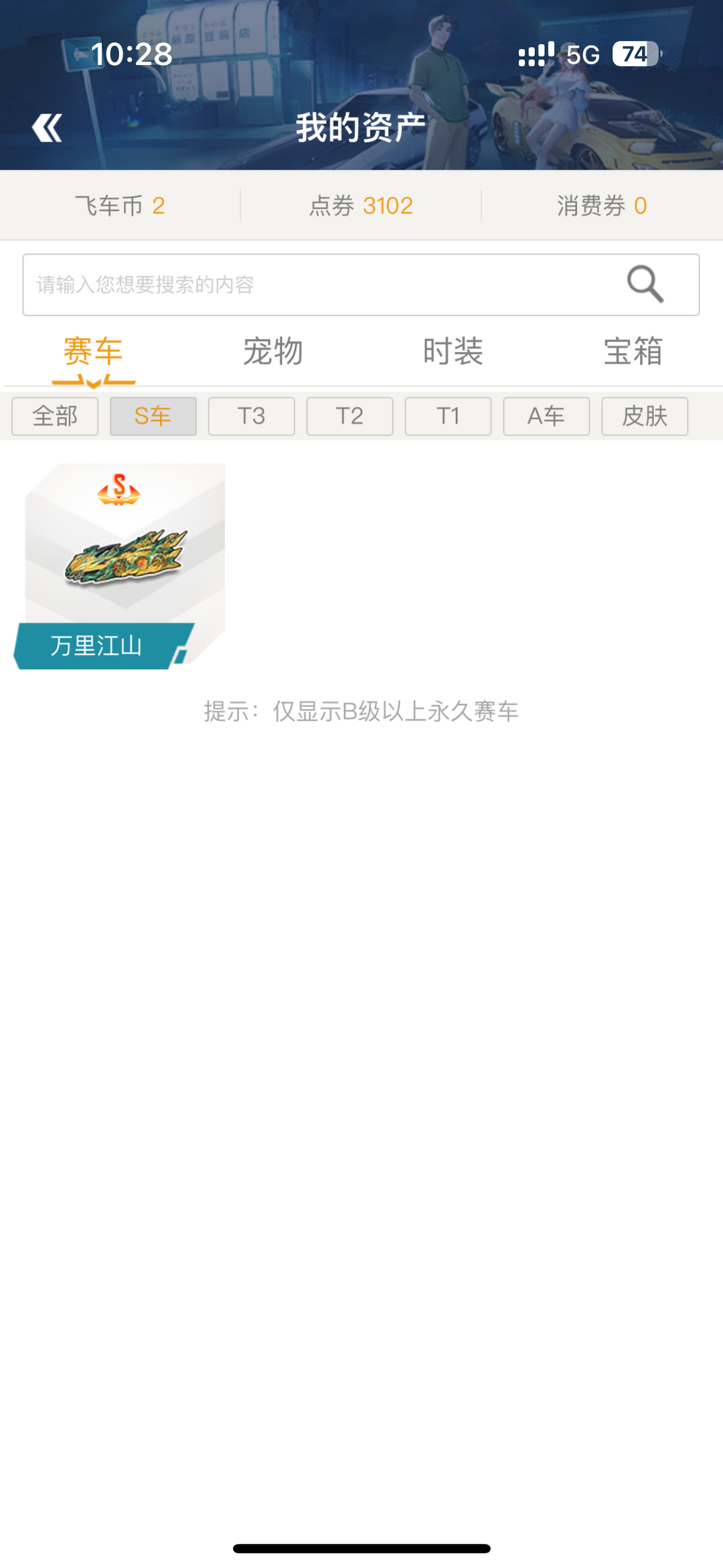Go back using the double-arrow icon

pos(47,128)
